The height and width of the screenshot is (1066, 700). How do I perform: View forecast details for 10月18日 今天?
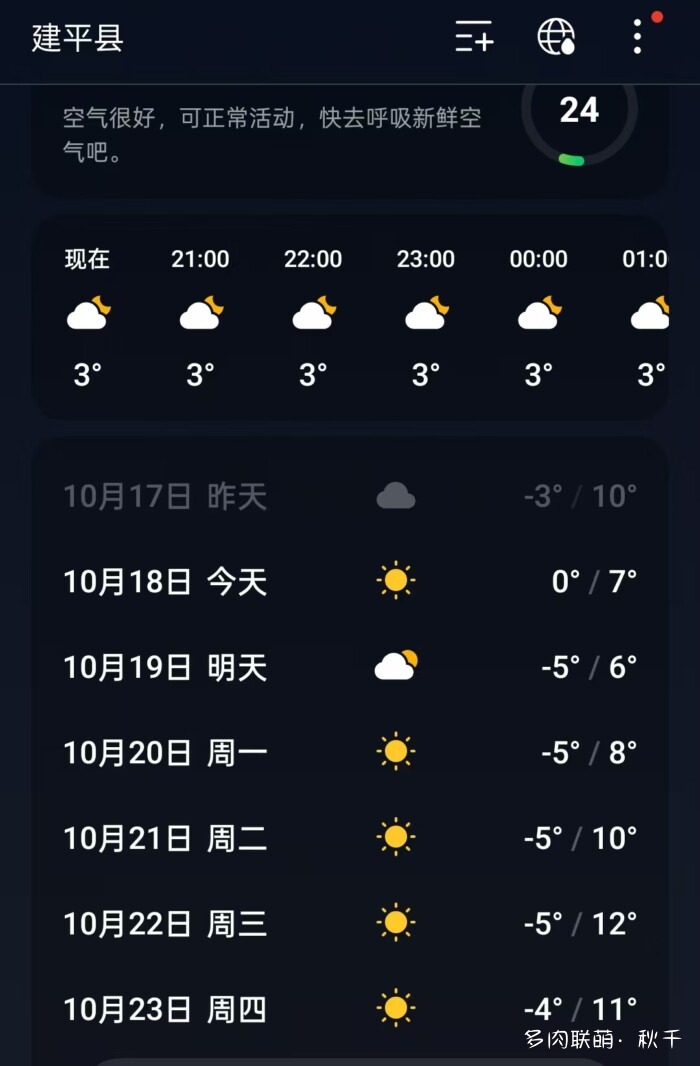coord(350,581)
